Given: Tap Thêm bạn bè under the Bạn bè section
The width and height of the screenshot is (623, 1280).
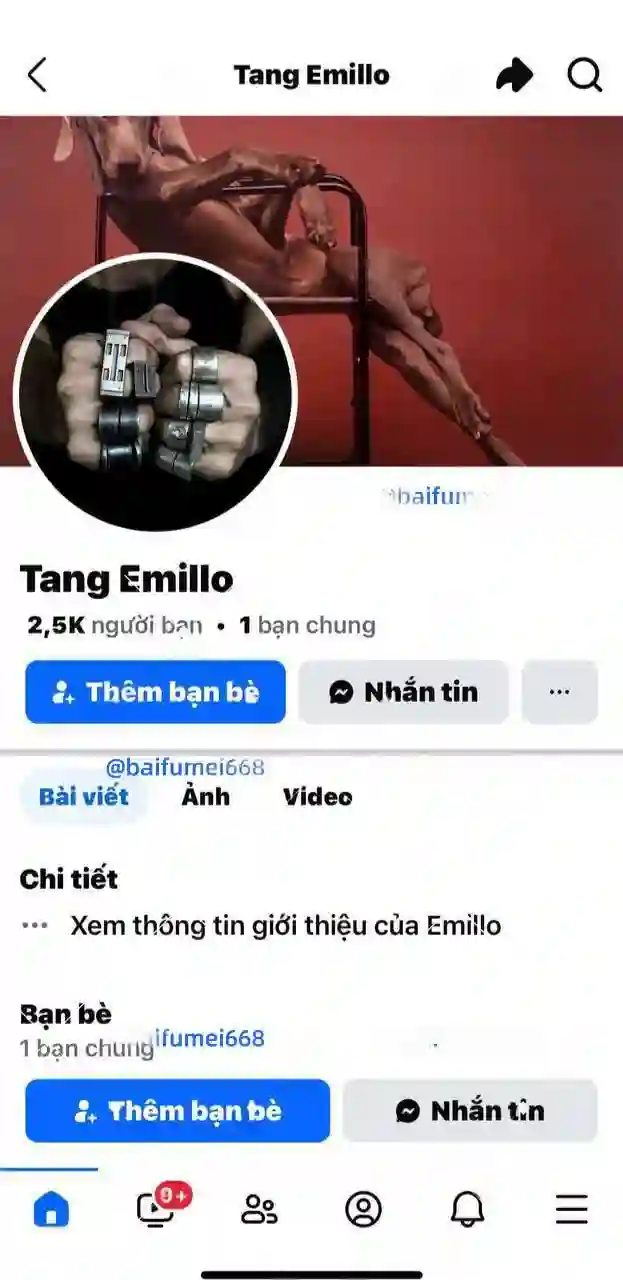Looking at the screenshot, I should point(177,1111).
